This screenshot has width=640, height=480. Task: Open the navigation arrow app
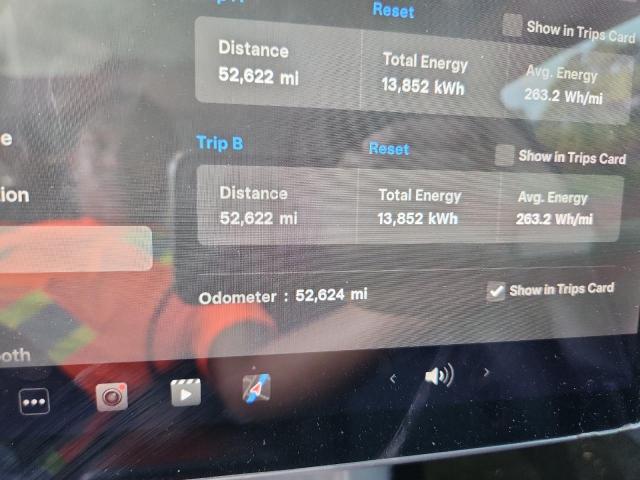point(257,388)
